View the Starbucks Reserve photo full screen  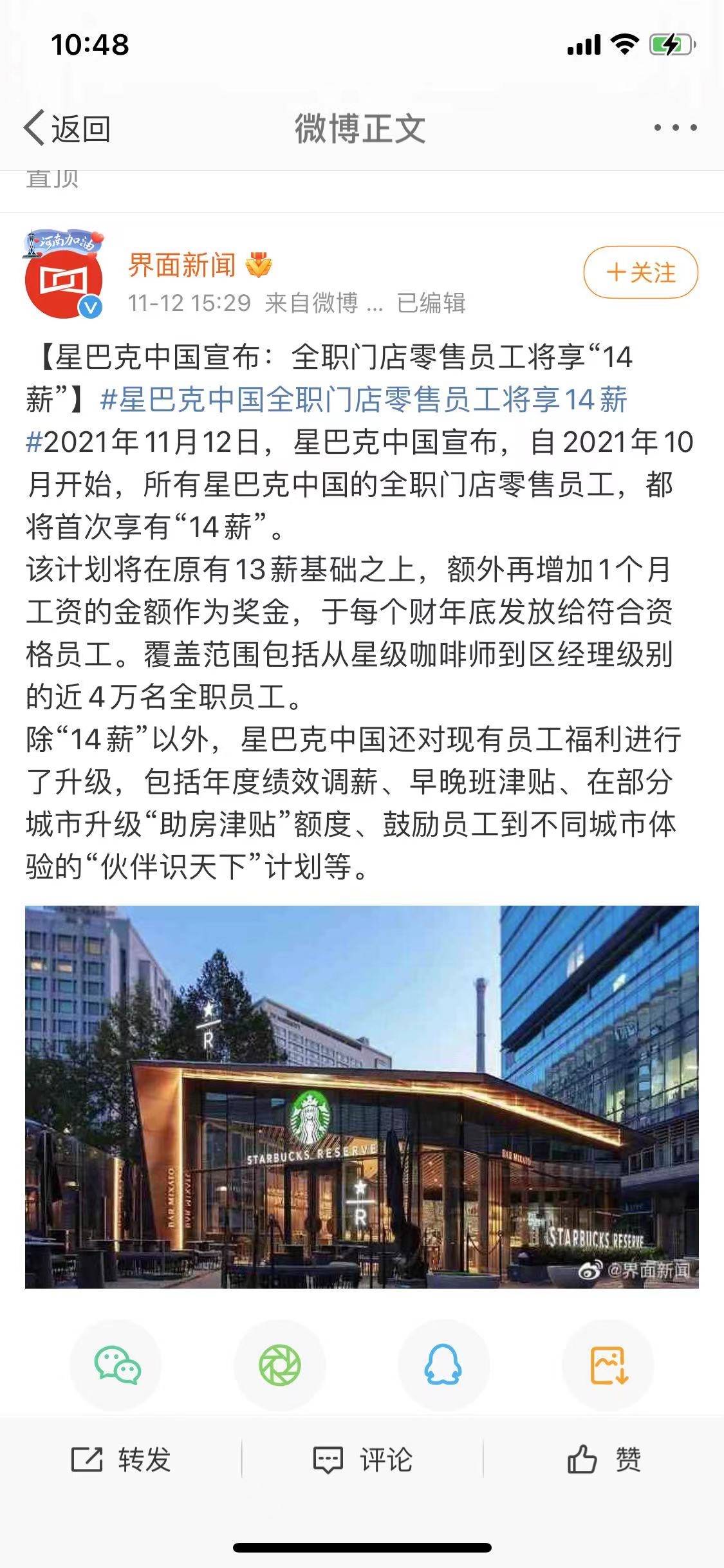362,1096
